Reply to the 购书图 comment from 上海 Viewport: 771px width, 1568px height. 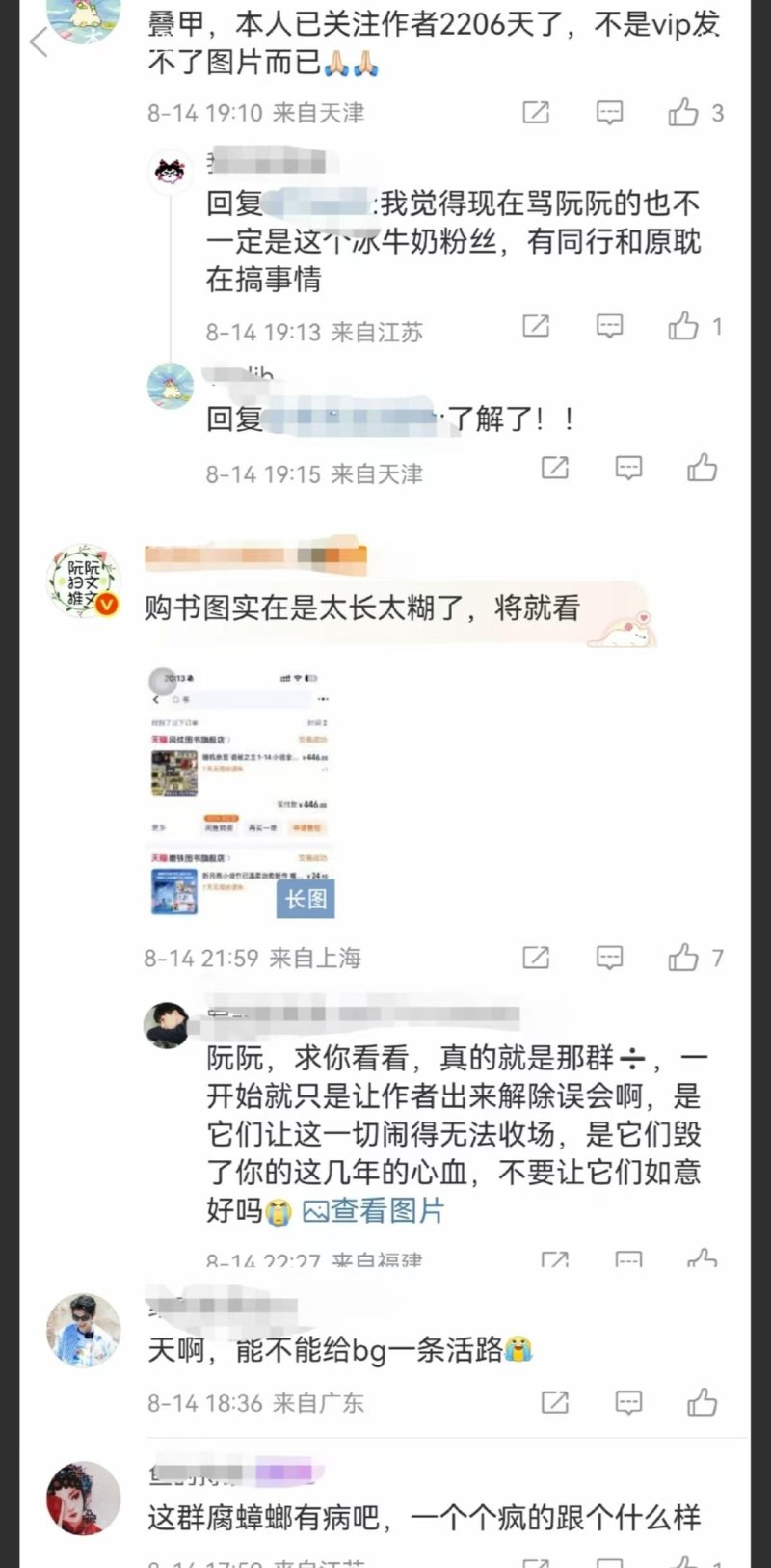(609, 958)
